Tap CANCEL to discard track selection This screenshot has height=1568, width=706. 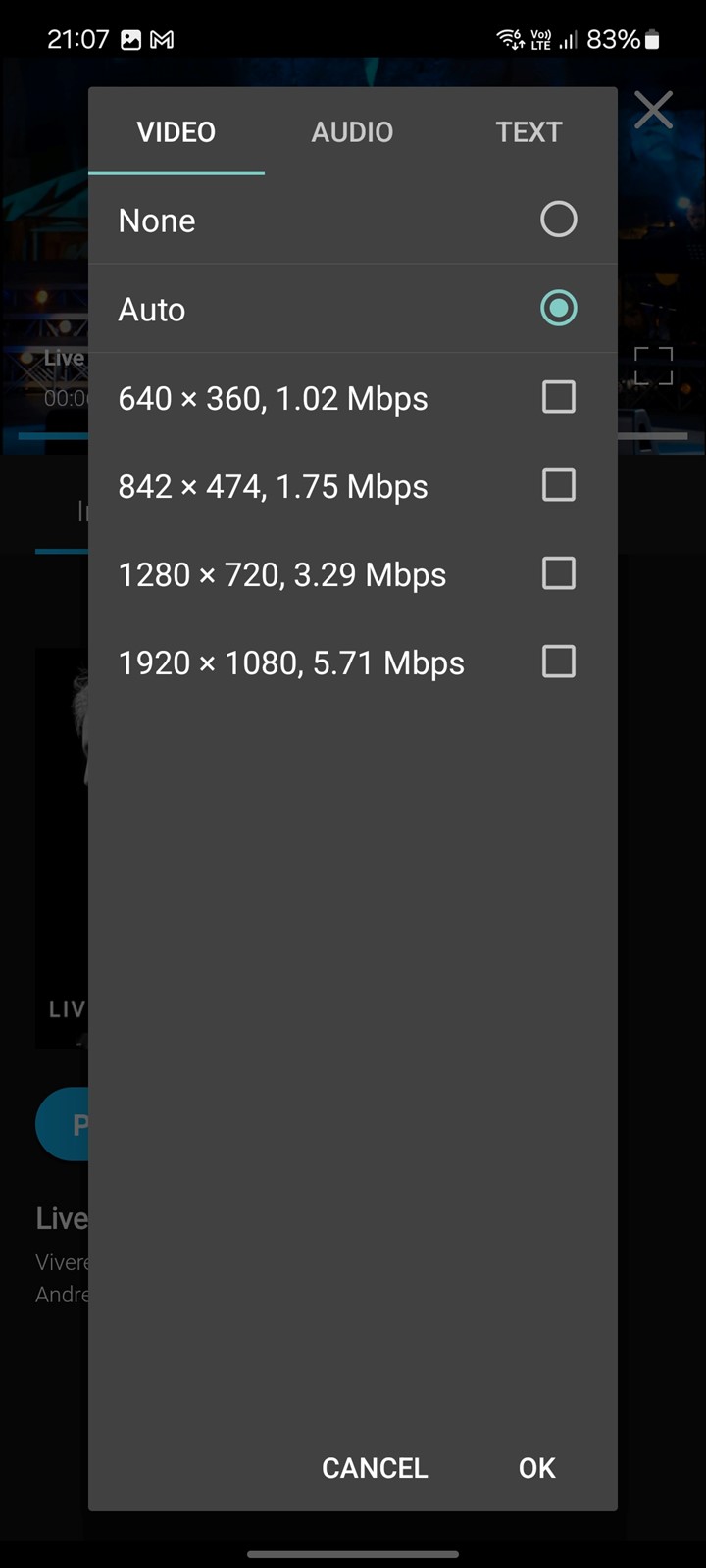375,1467
